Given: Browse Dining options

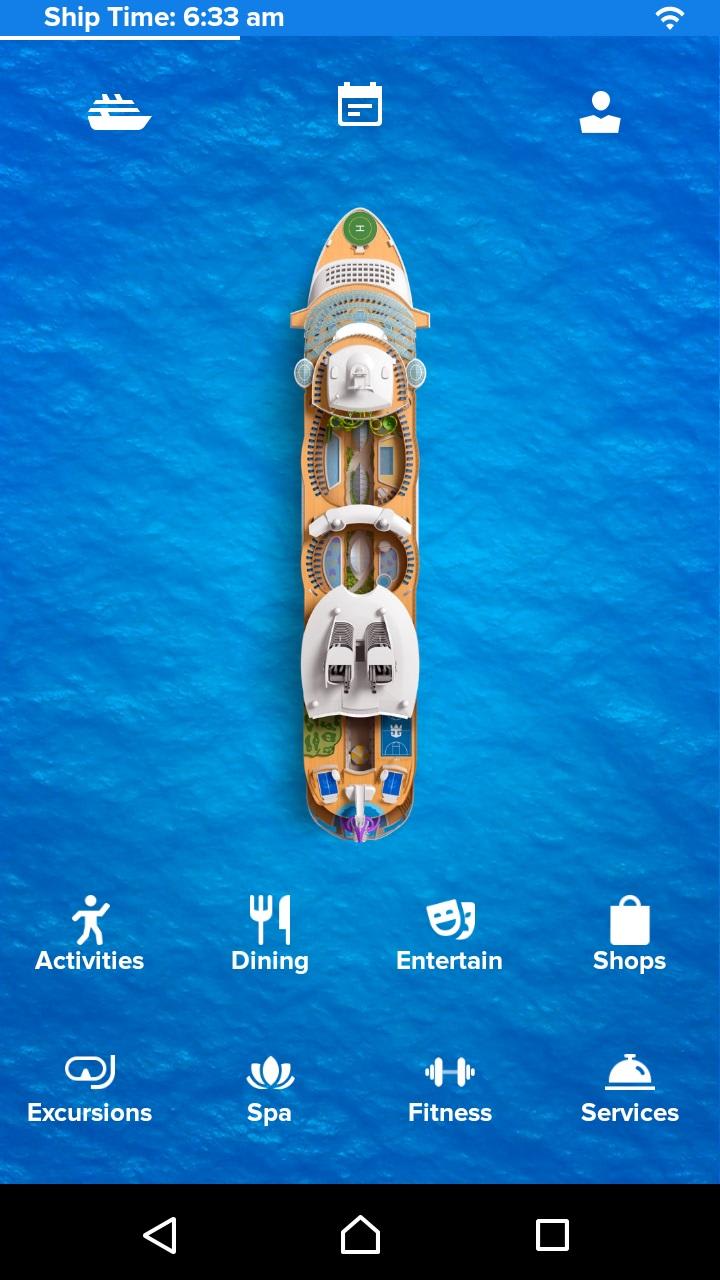Looking at the screenshot, I should [x=270, y=934].
